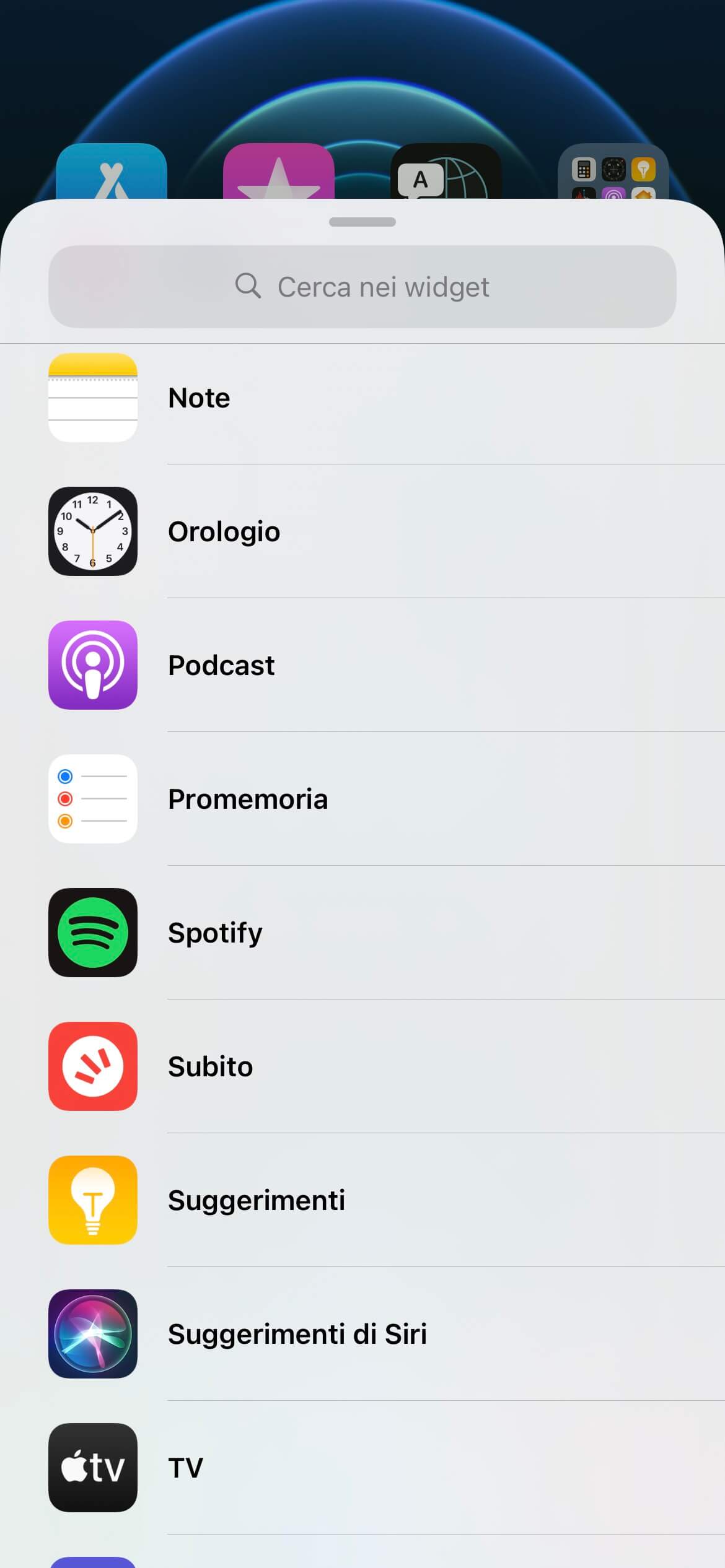Choose the Promemoria widget row

362,799
